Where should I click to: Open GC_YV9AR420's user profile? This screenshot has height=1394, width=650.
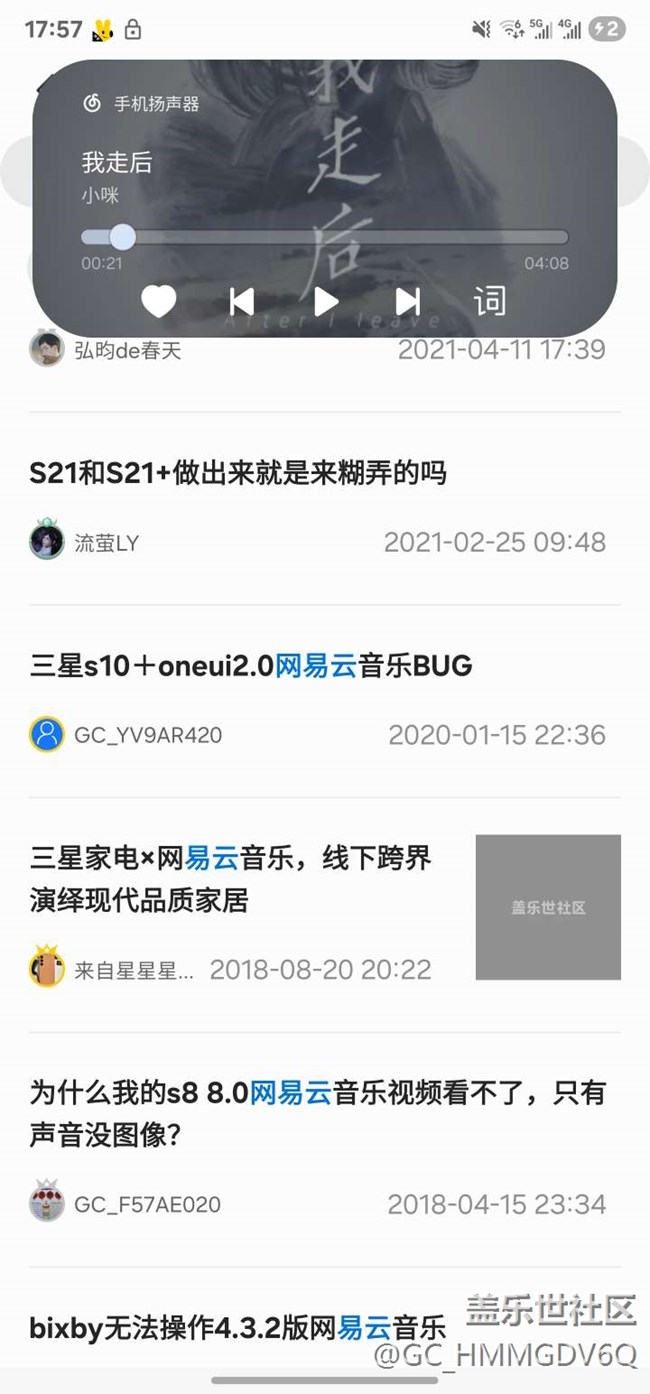(x=126, y=735)
